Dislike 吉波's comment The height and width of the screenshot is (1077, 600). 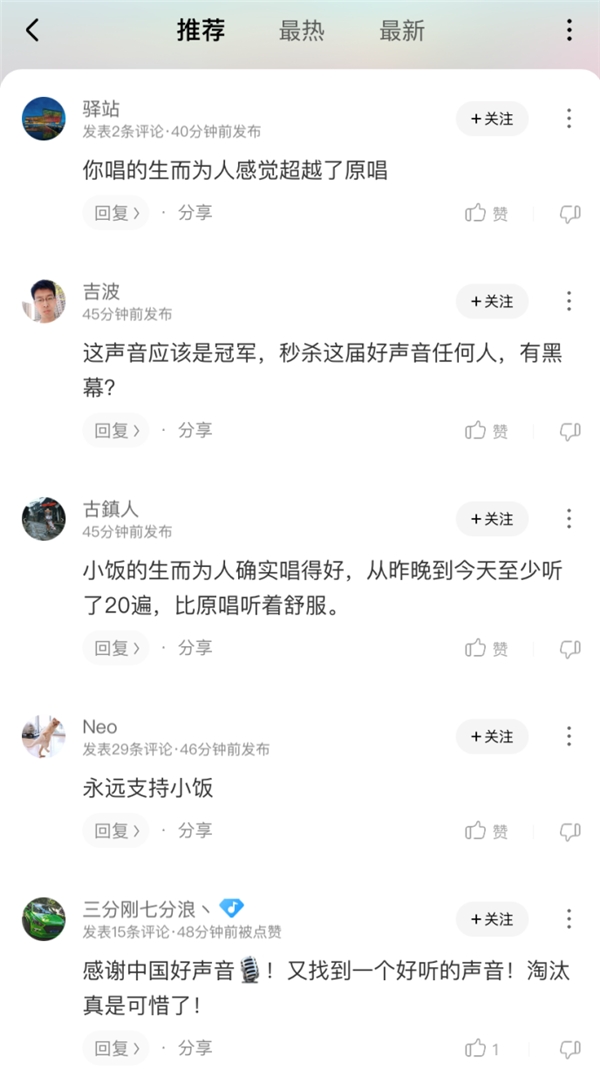point(570,431)
